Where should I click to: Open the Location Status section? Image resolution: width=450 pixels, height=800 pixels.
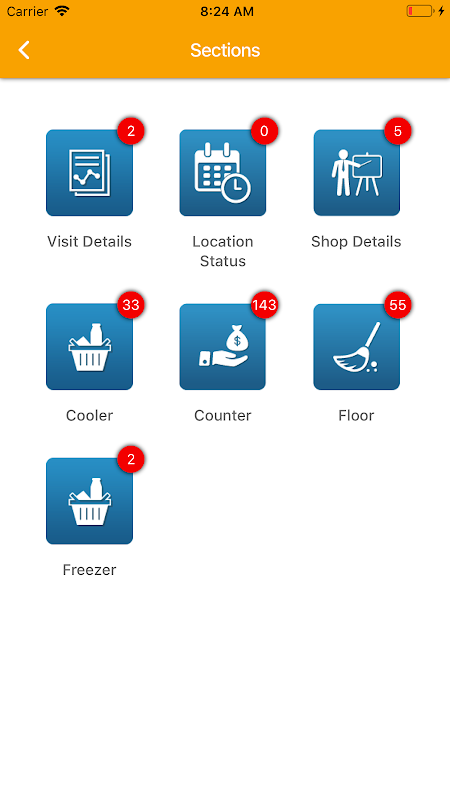[222, 172]
